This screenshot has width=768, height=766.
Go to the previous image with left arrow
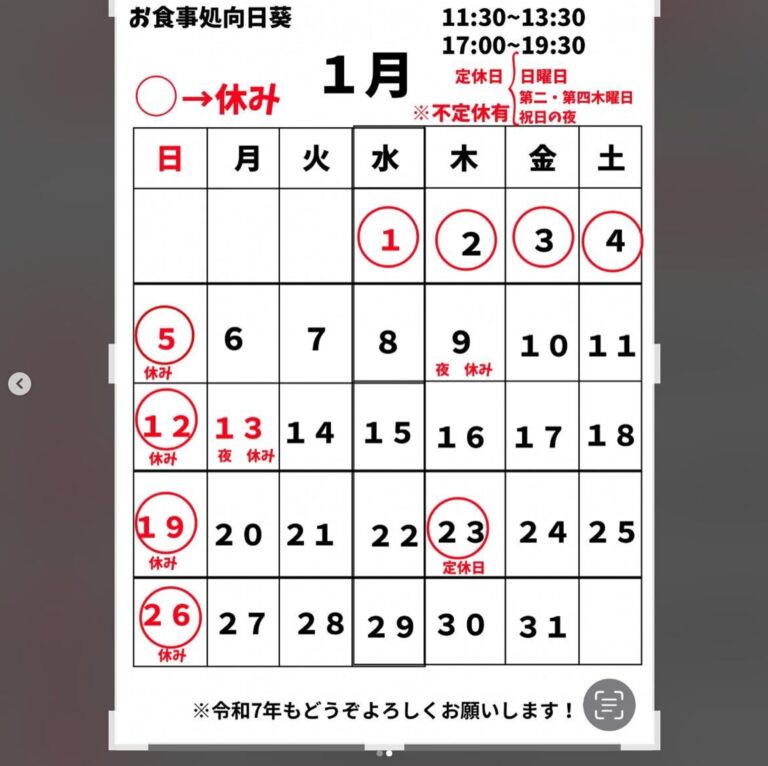coord(19,384)
